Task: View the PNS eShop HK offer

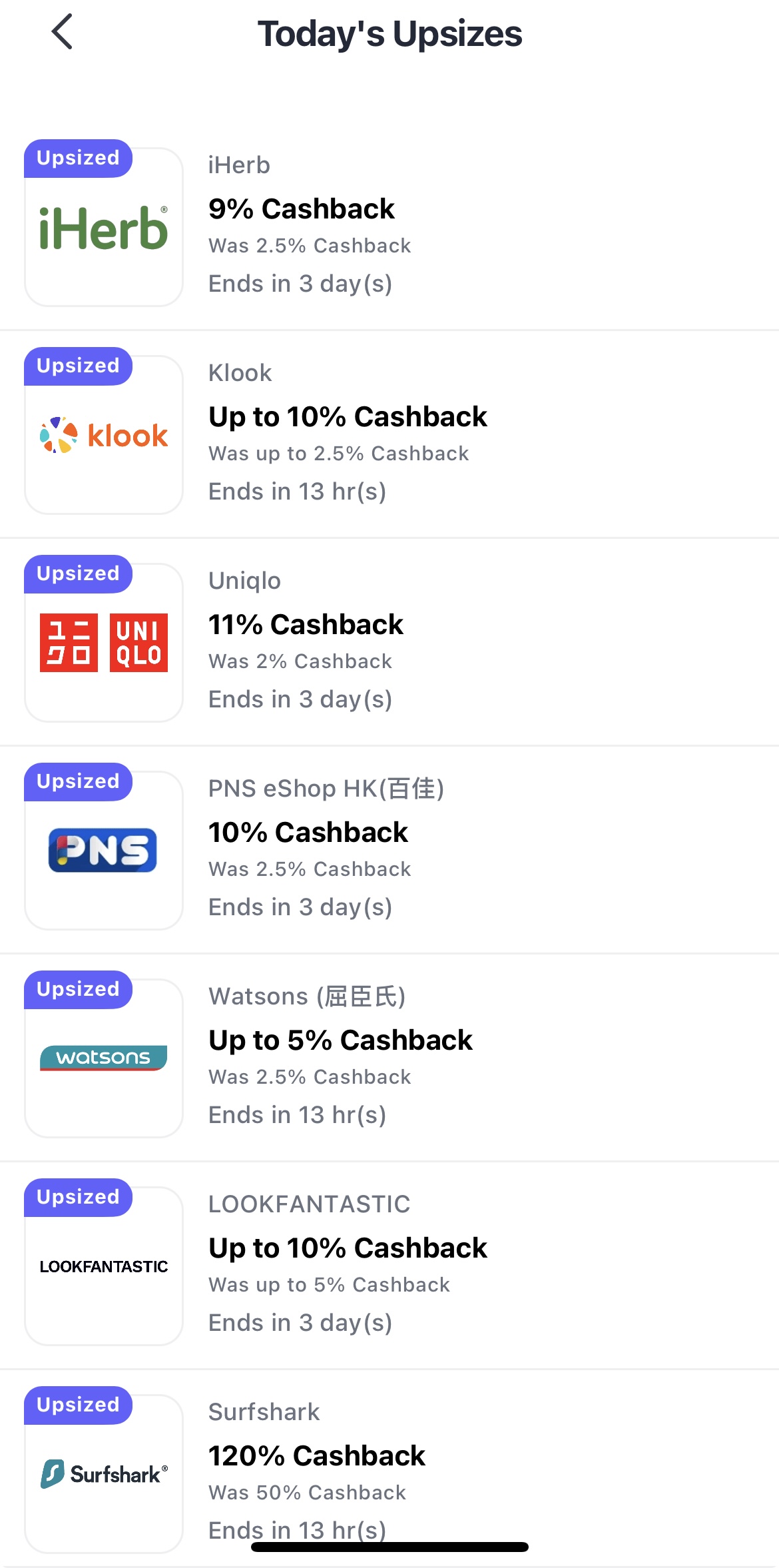Action: coord(389,850)
